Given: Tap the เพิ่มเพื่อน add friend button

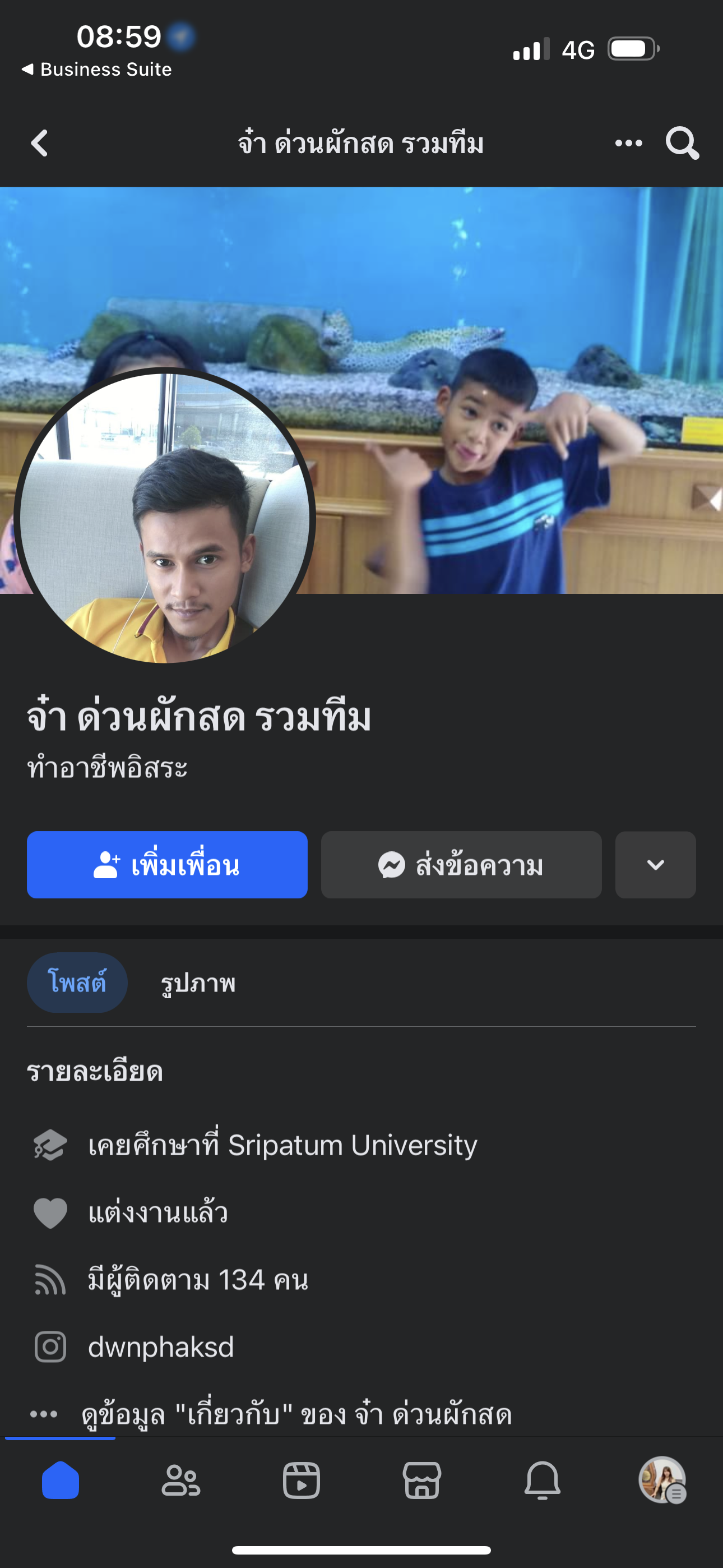Looking at the screenshot, I should [167, 864].
